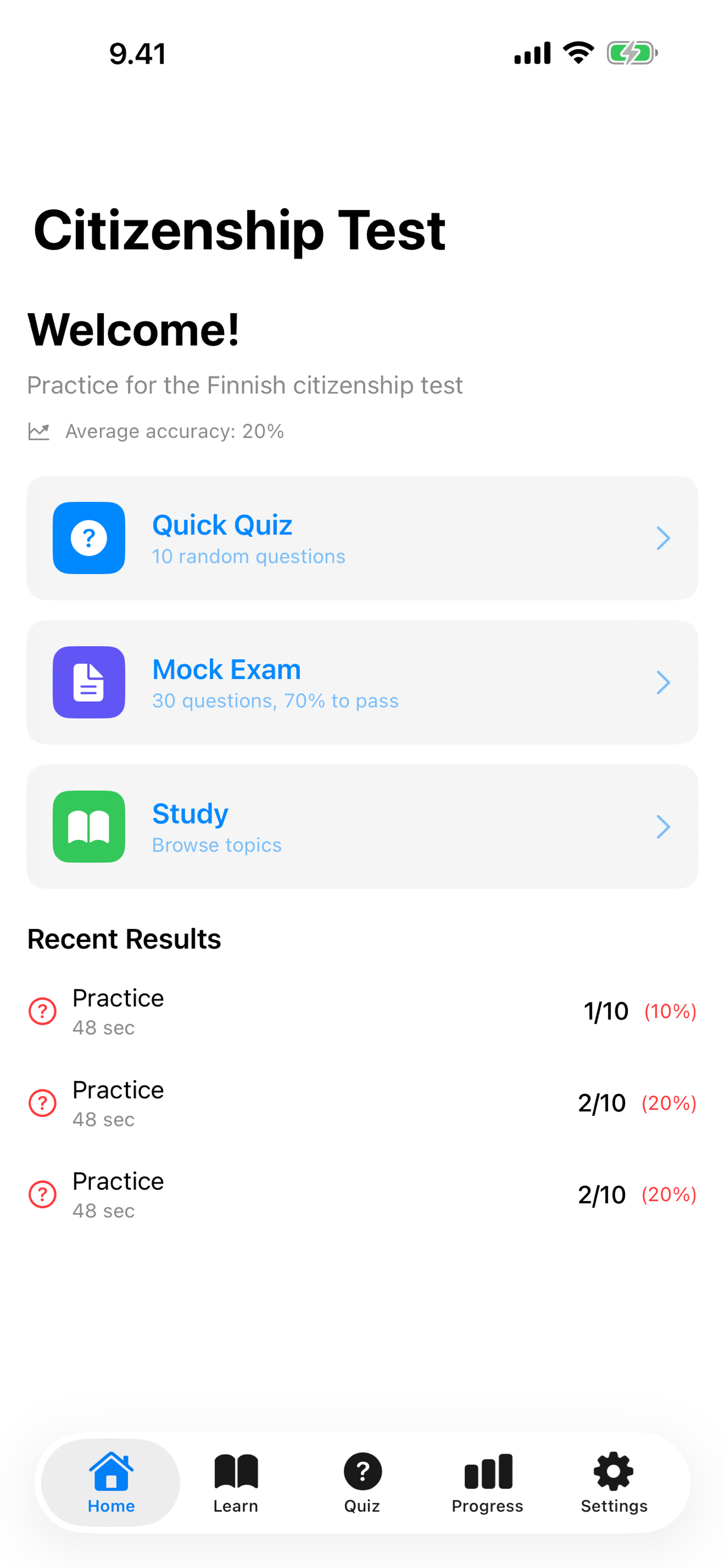Screen dimensions: 725x1568
Task: Open Study to browse topics
Action: tap(361, 826)
